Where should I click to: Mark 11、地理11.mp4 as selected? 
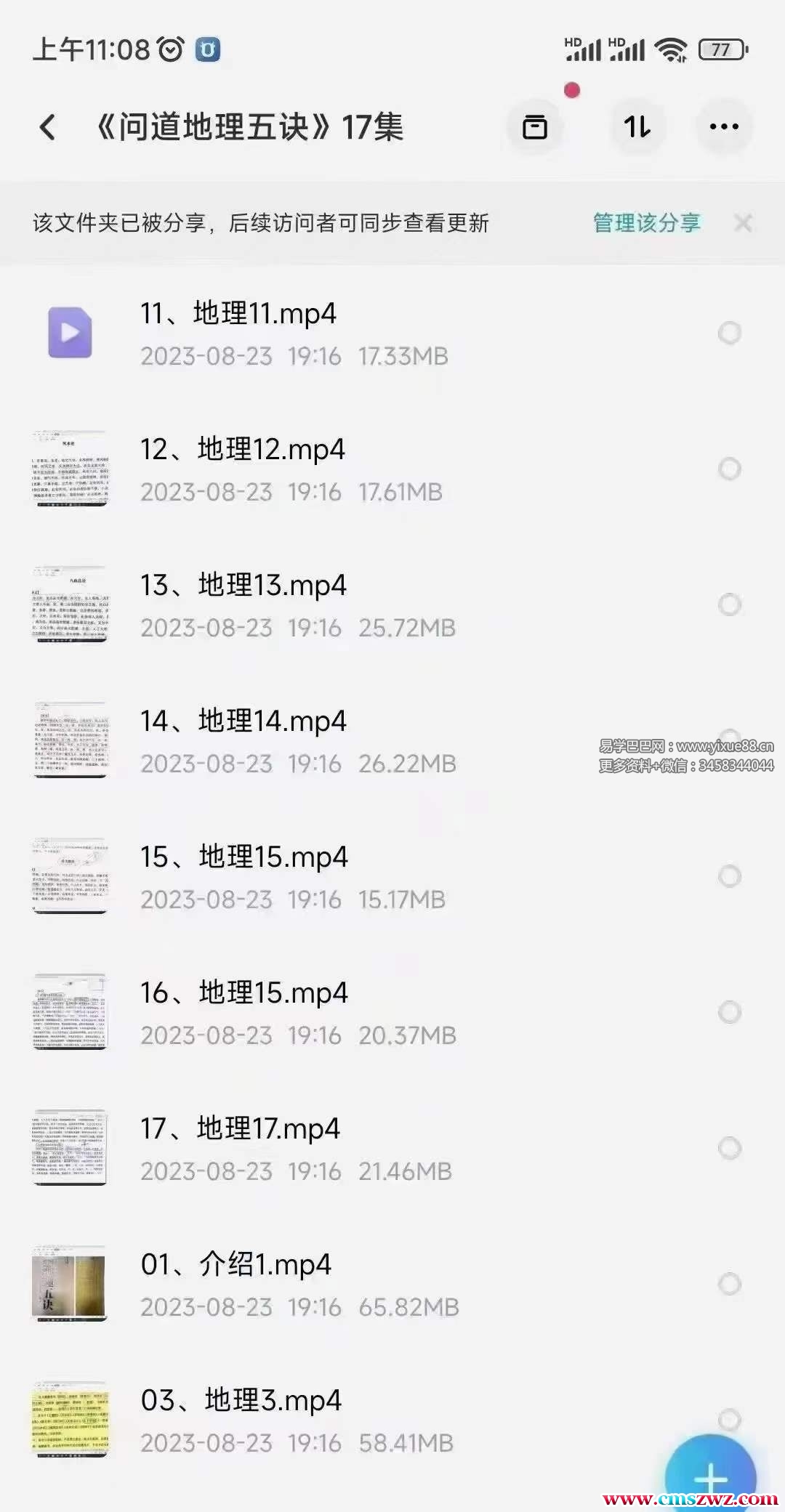[729, 333]
